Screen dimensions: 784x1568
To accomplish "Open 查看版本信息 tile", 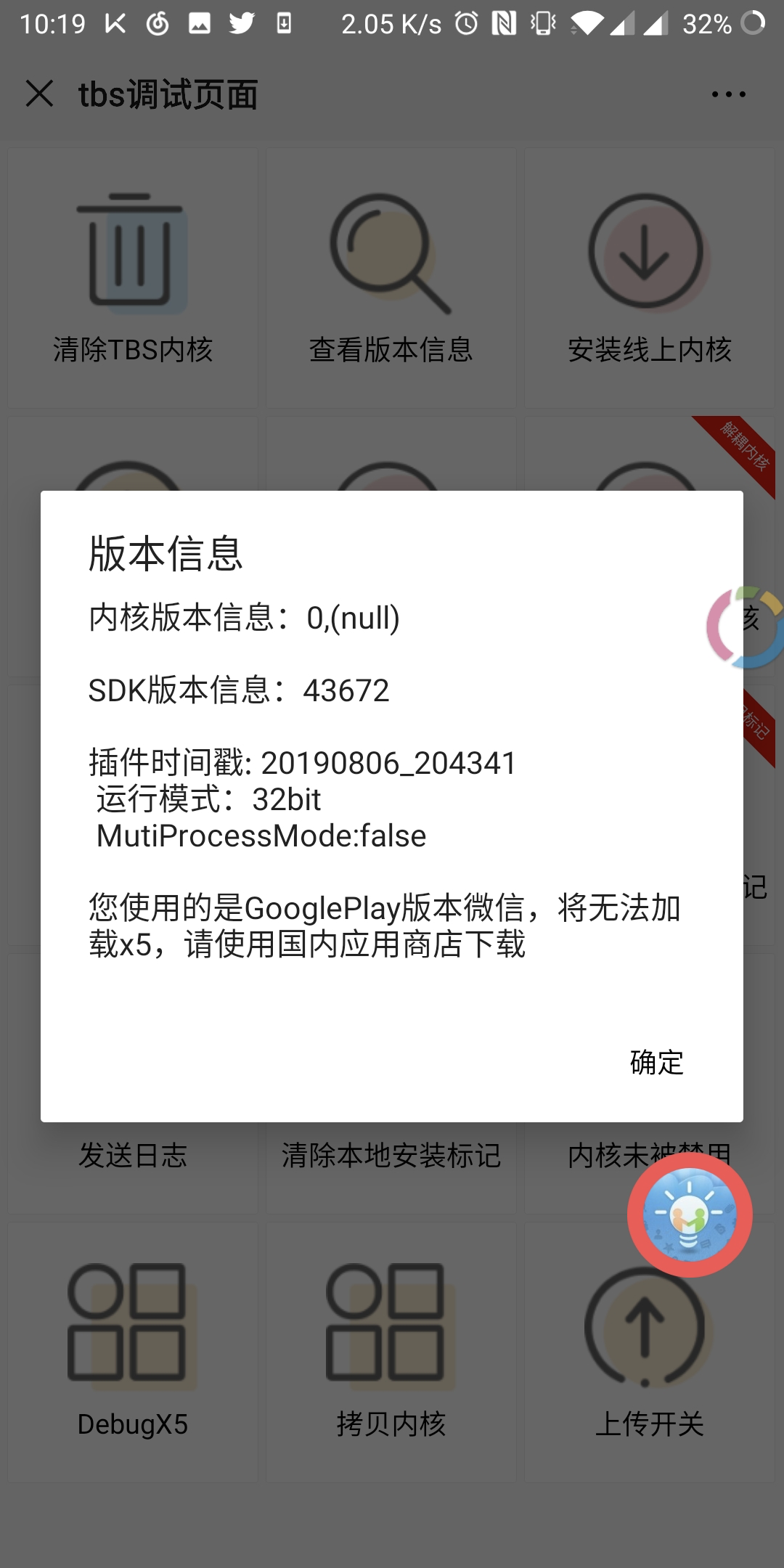I will pos(391,279).
